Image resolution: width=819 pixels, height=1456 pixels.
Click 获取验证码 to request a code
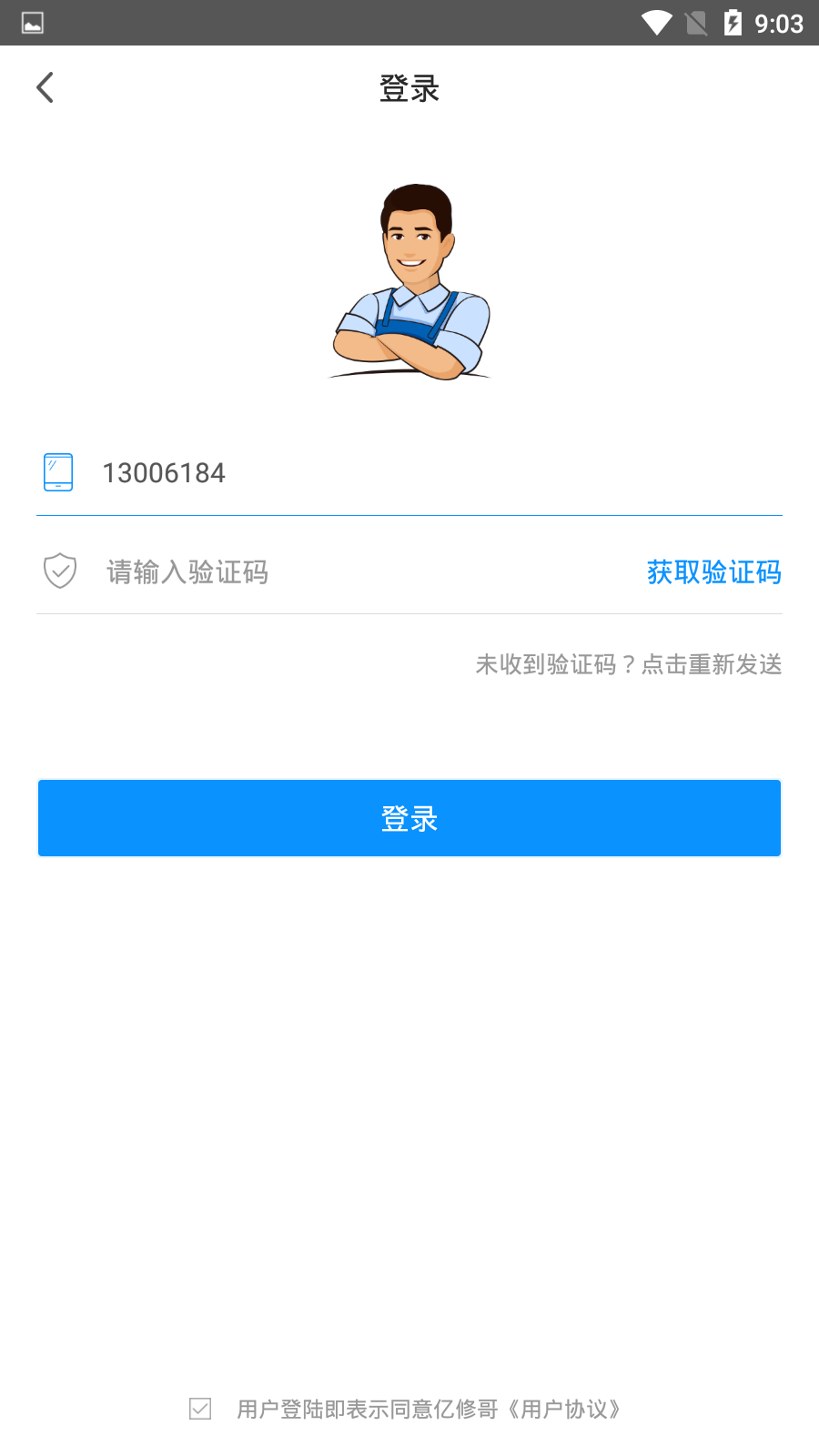(x=713, y=572)
